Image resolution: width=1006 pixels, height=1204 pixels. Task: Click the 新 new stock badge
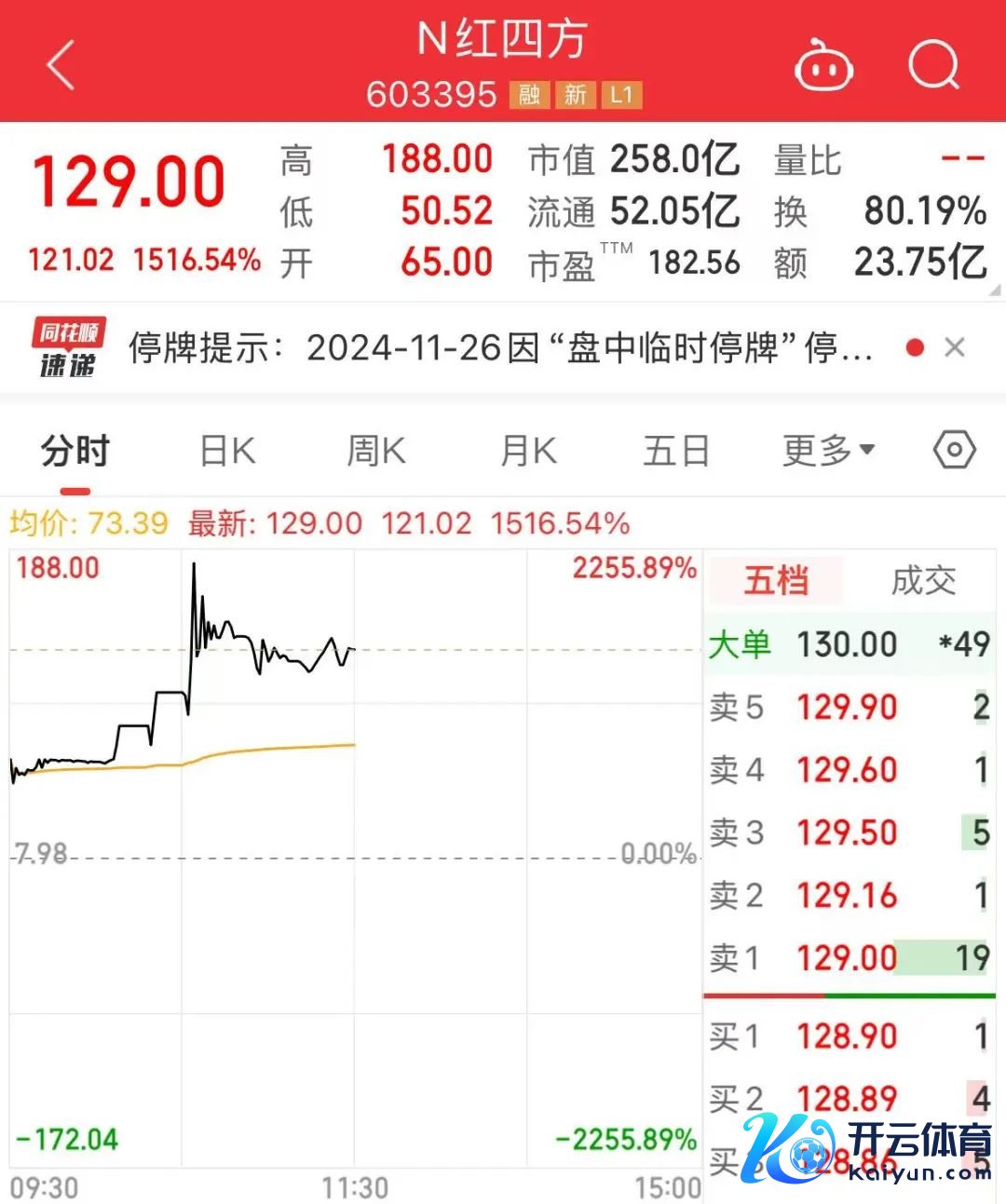575,94
